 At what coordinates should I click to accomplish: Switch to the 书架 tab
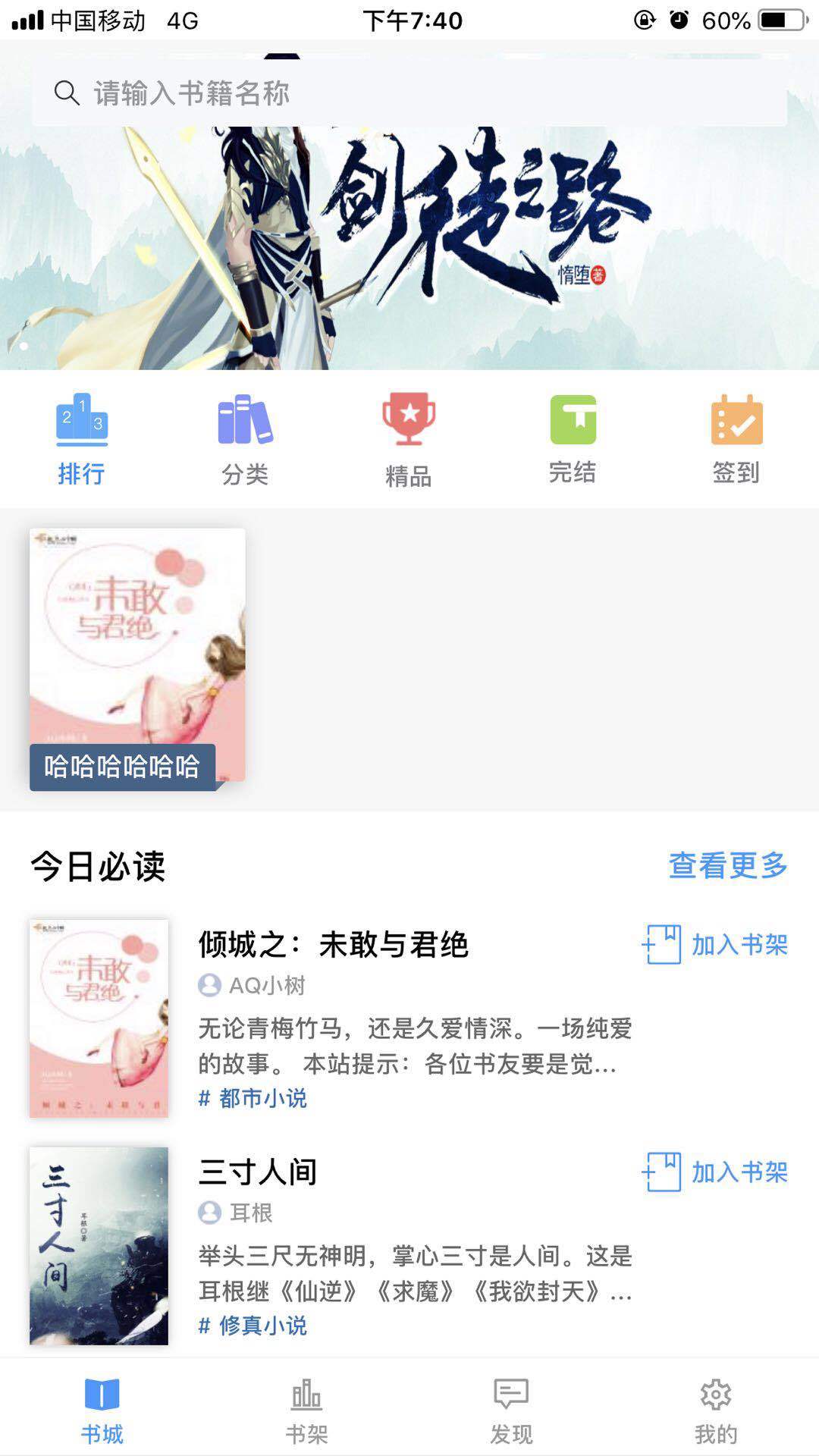tap(306, 1411)
